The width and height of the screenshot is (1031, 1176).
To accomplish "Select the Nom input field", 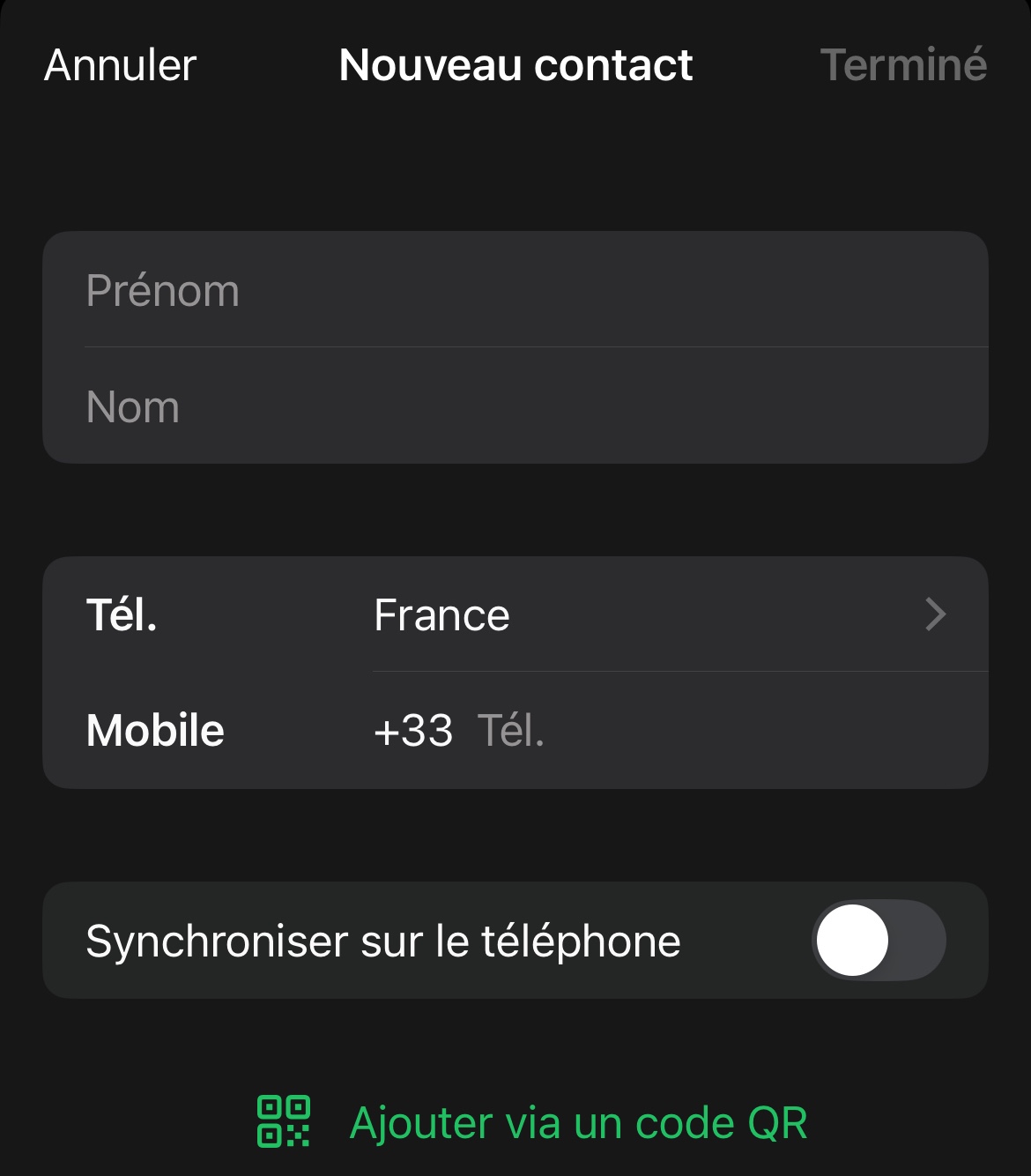I will 515,406.
